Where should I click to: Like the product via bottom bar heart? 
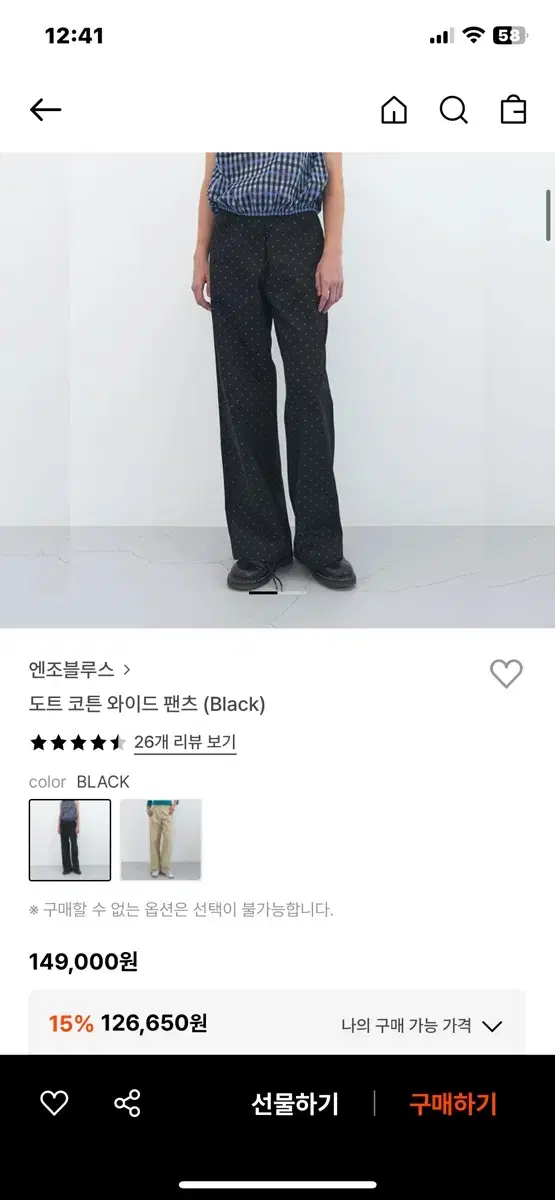point(54,1104)
